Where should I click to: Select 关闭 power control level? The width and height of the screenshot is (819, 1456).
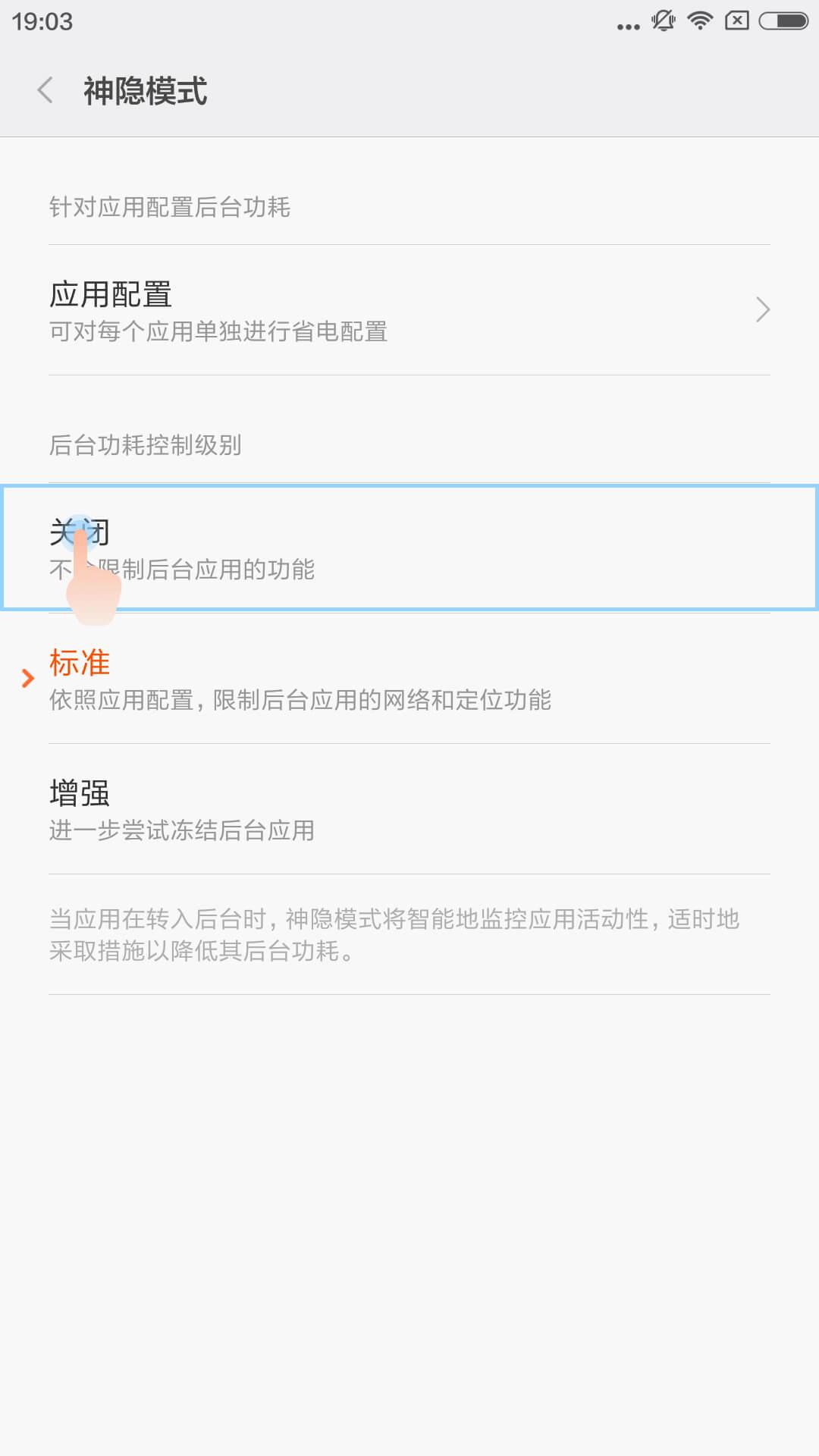coord(409,548)
